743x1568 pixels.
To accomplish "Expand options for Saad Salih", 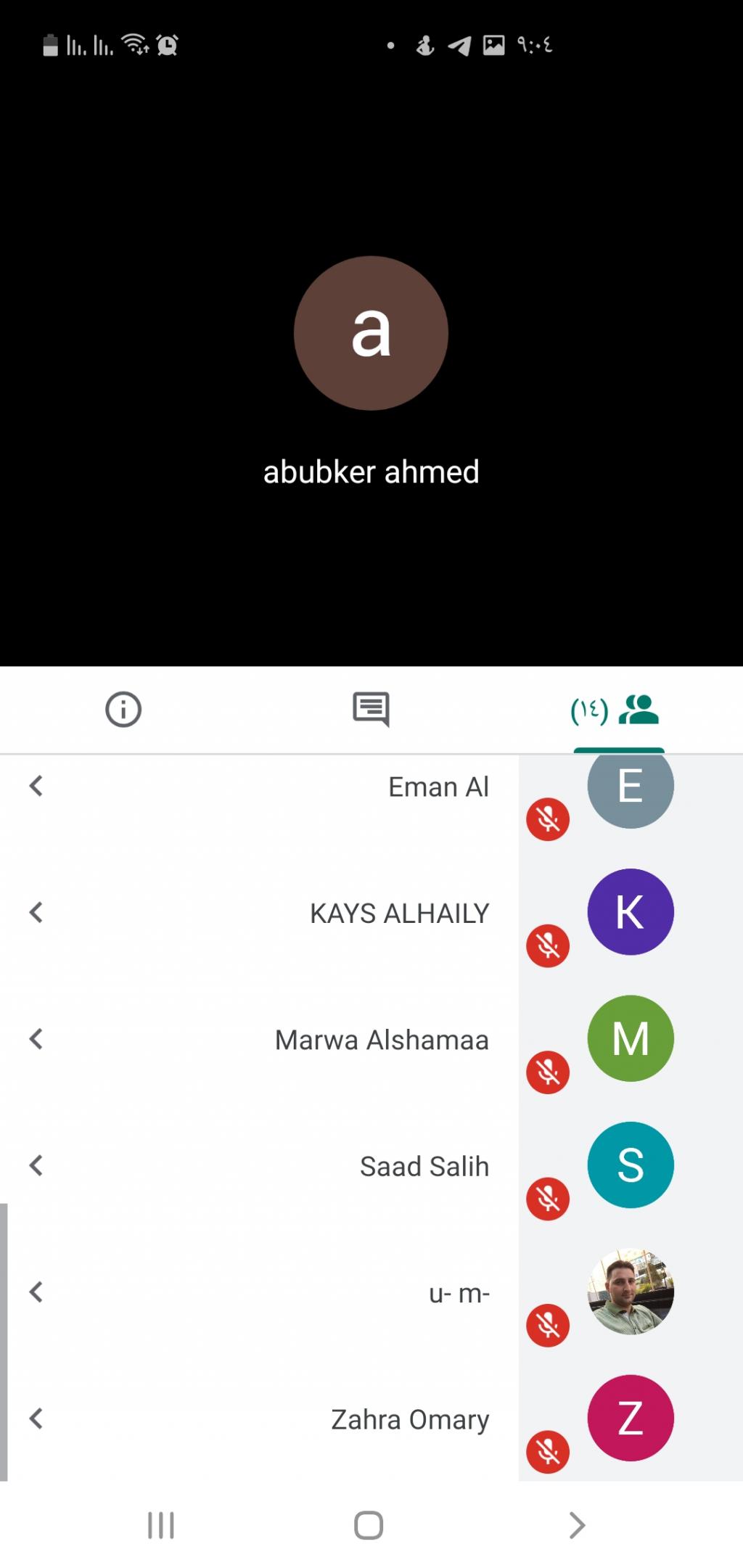I will [36, 1165].
